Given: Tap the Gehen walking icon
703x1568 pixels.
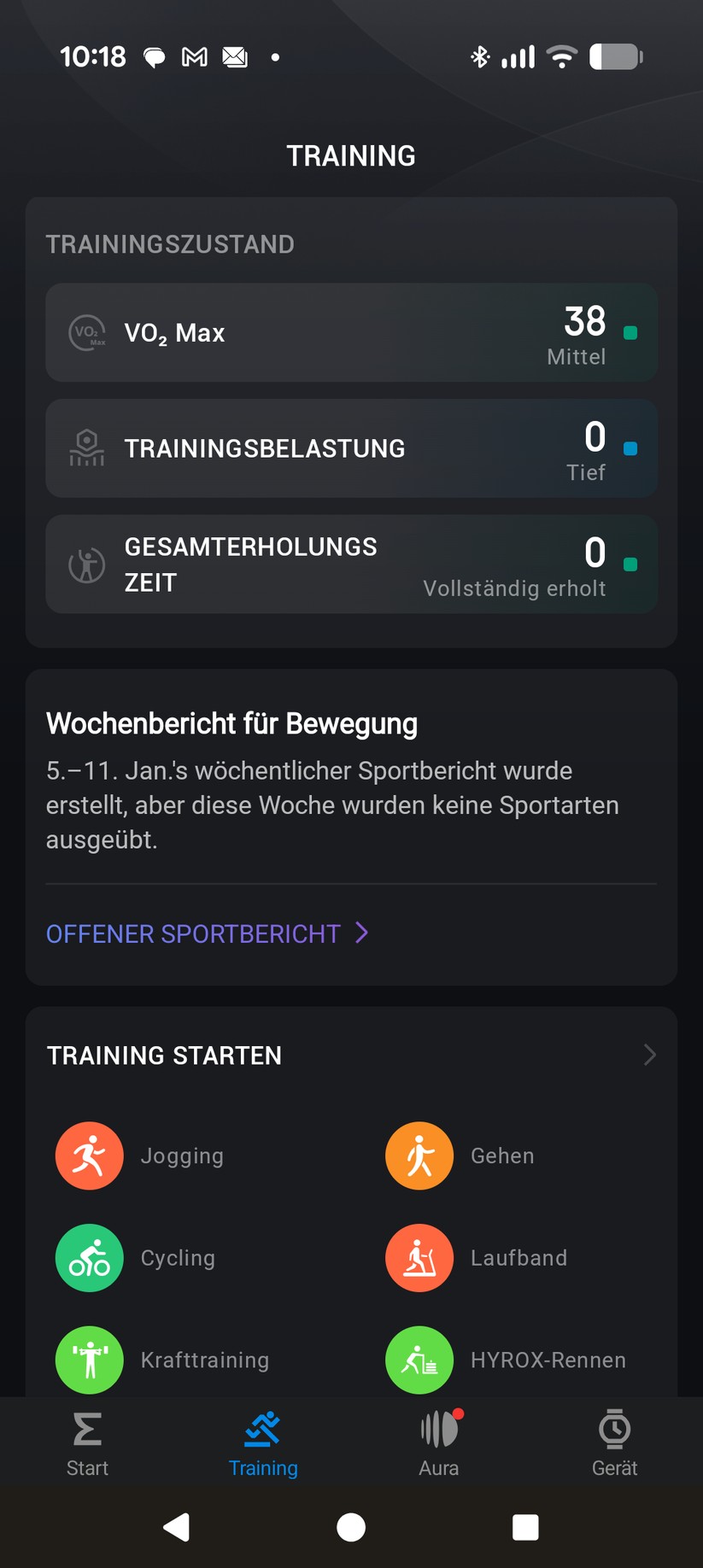Looking at the screenshot, I should point(419,1155).
